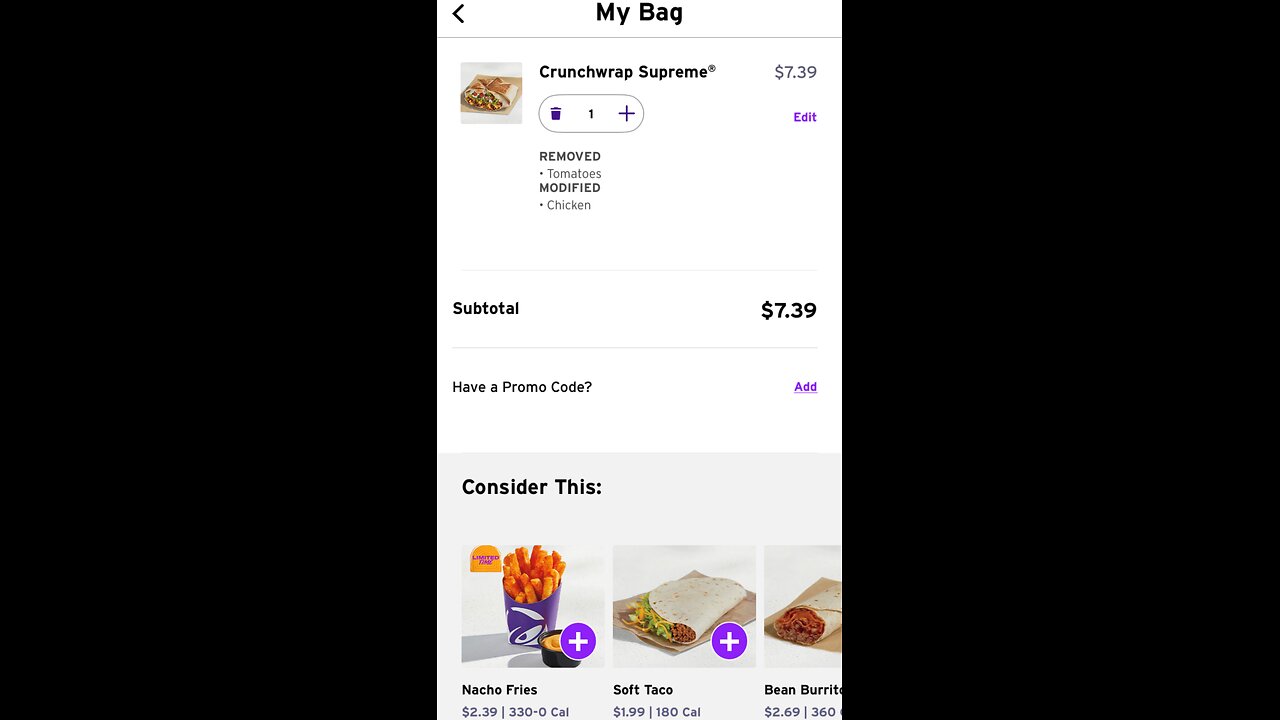Add Soft Taco to the bag
Viewport: 1280px width, 720px height.
729,641
